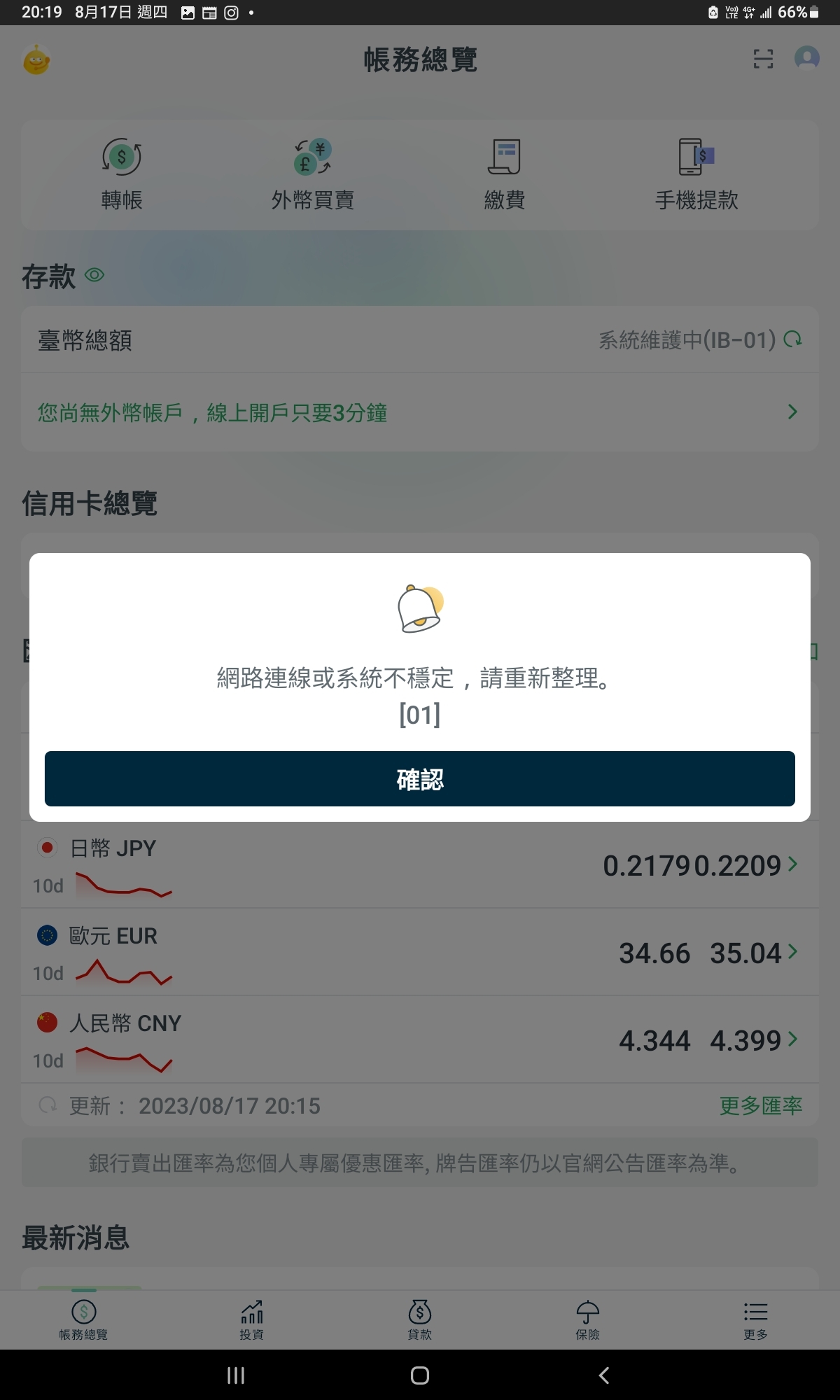Open 日幣 JPY exchange rate row
The width and height of the screenshot is (840, 1400).
click(420, 865)
